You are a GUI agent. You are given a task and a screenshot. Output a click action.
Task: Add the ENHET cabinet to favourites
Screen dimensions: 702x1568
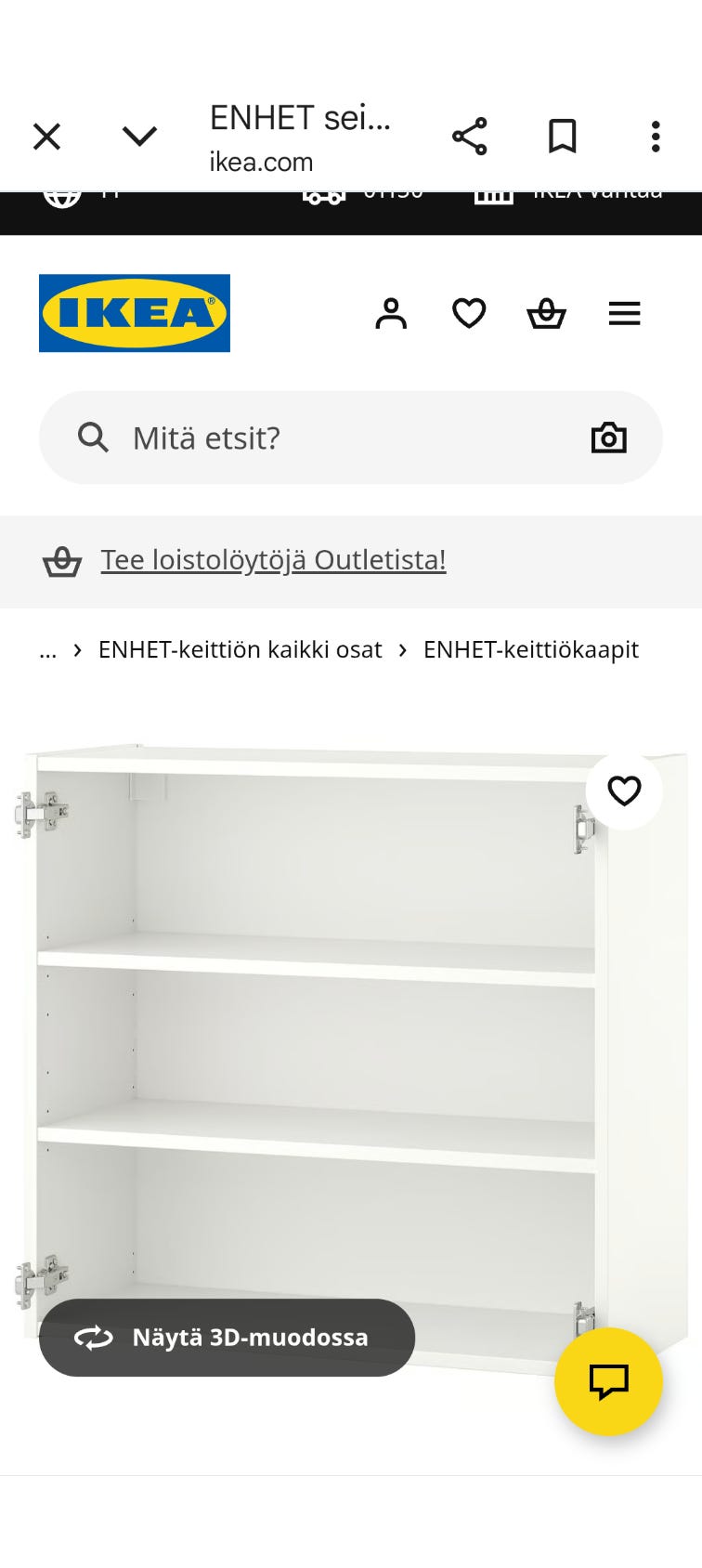tap(624, 791)
